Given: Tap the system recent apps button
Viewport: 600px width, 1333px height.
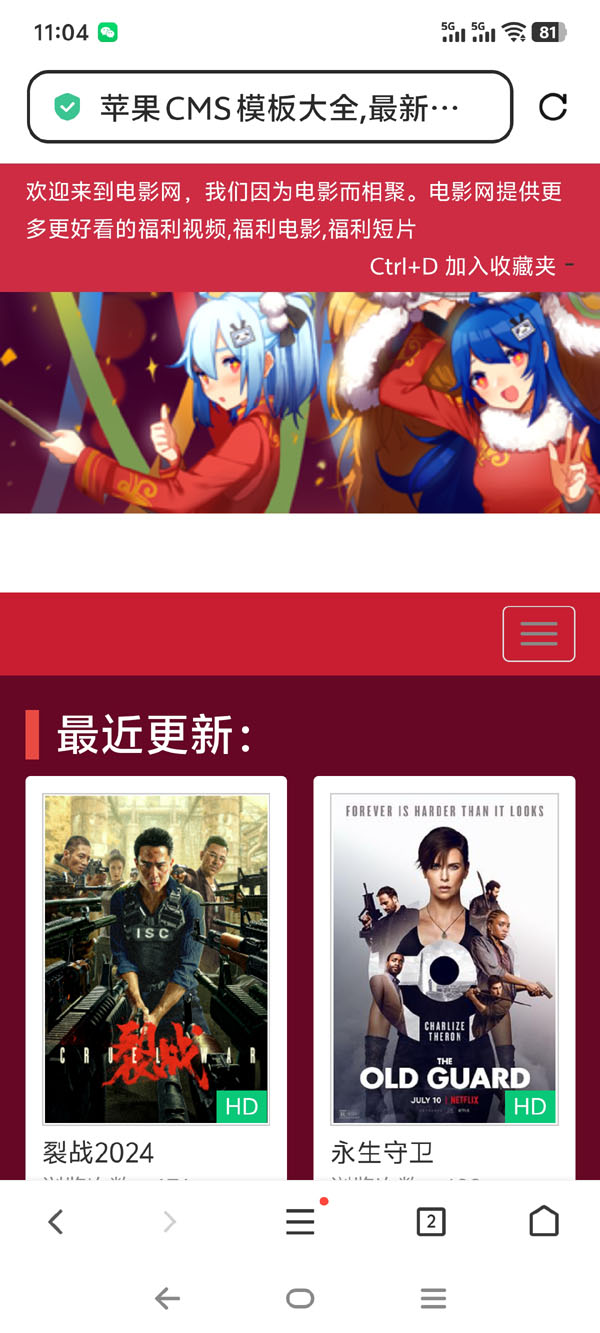Looking at the screenshot, I should coord(432,1298).
